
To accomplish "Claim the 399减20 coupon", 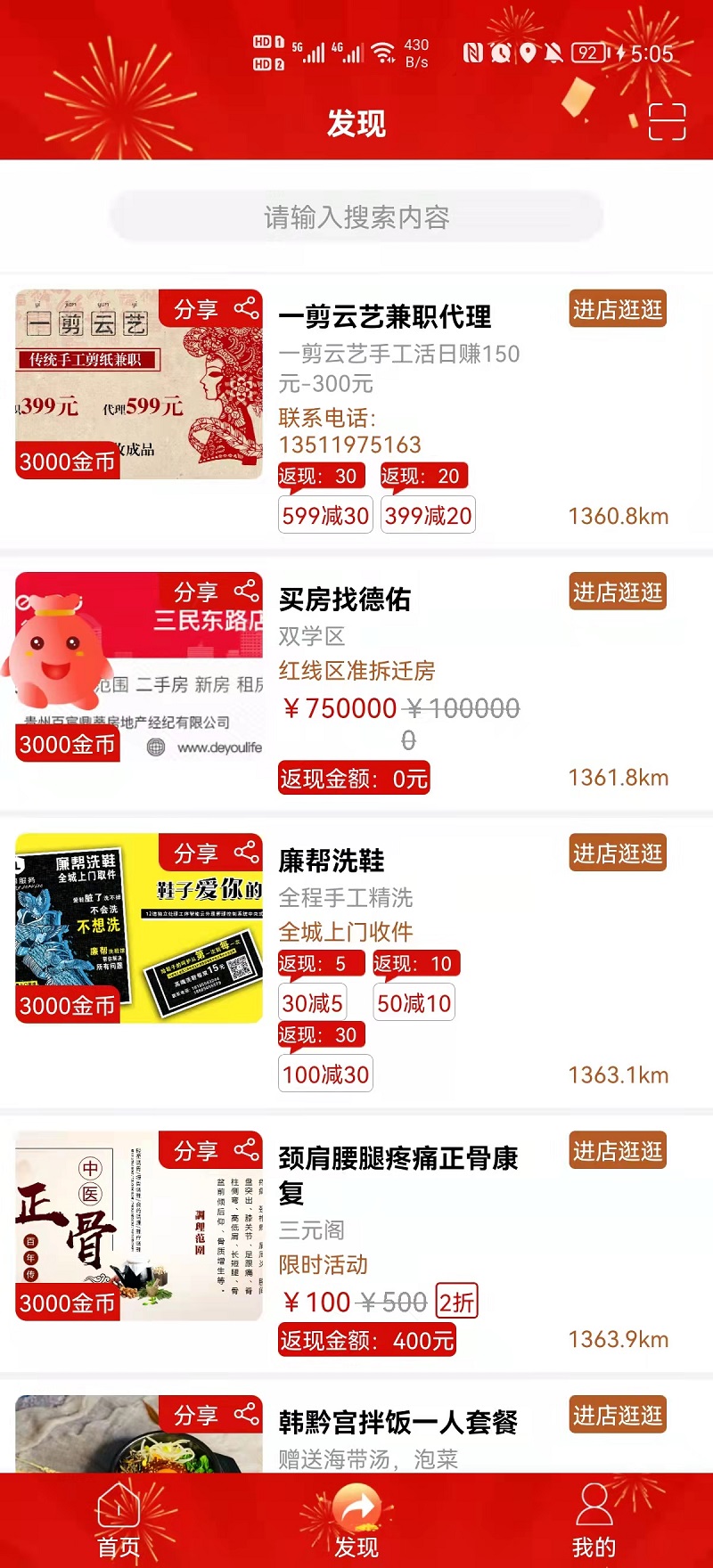I will point(428,515).
